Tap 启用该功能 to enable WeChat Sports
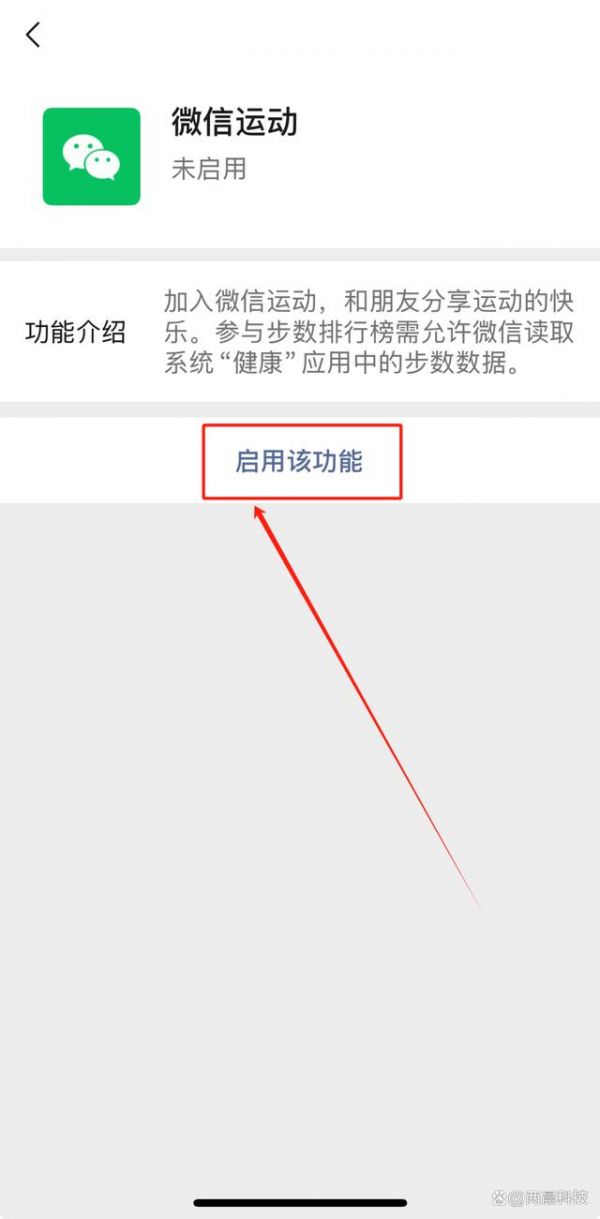 click(x=299, y=461)
